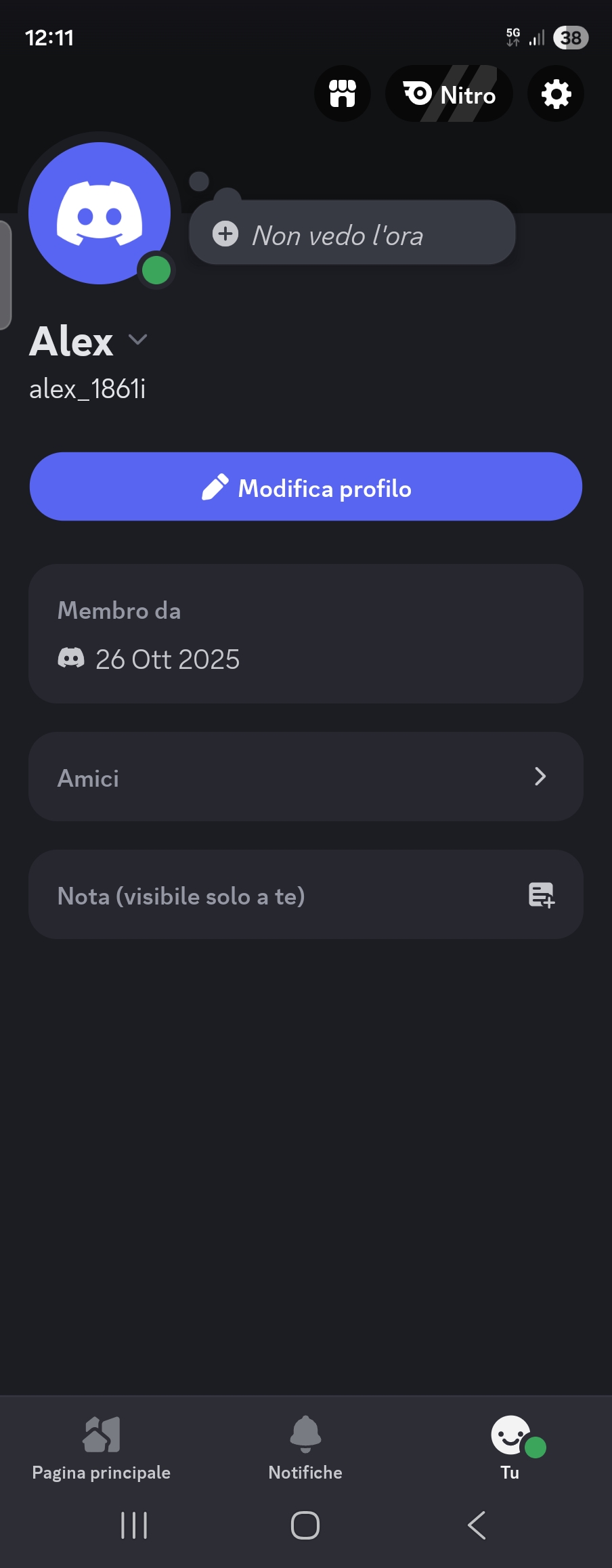Tap Modifica profilo button
The image size is (612, 1568).
(x=306, y=487)
